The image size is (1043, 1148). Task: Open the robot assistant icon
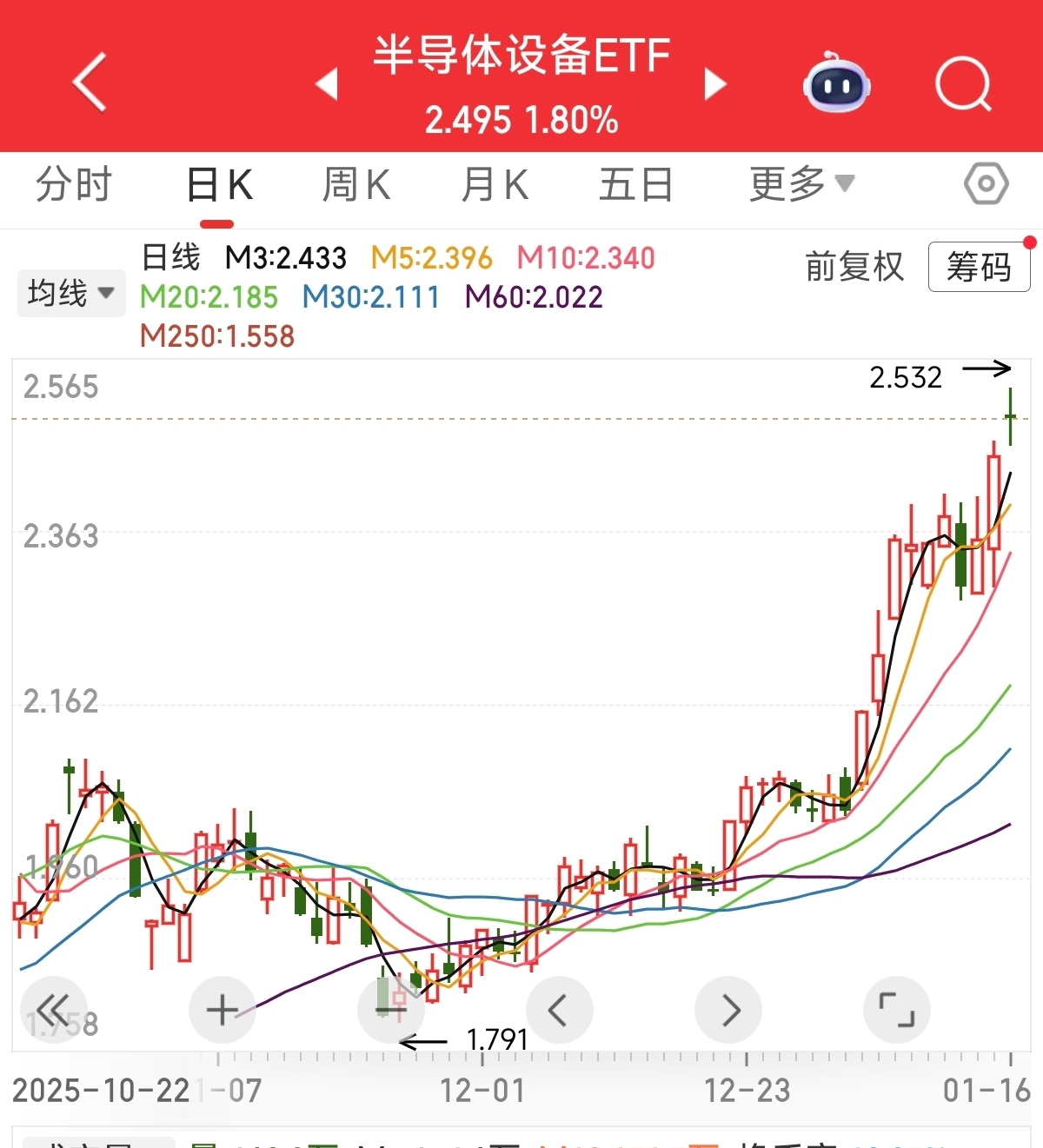click(836, 83)
